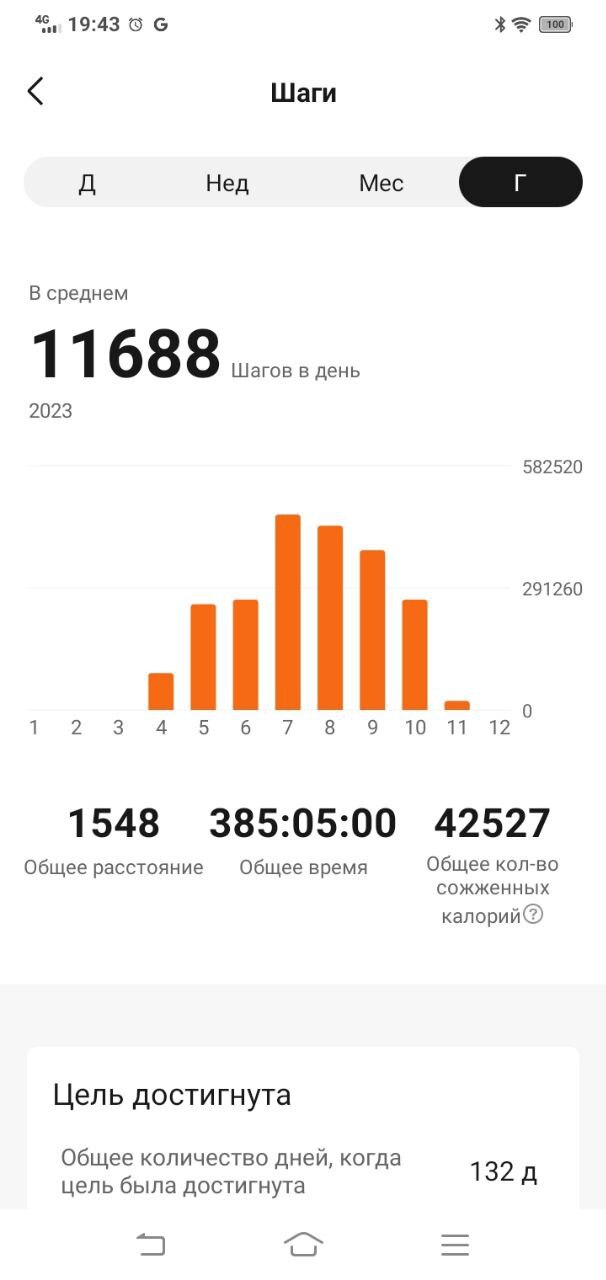The height and width of the screenshot is (1280, 606).
Task: Switch to the Мес monthly tab
Action: (381, 183)
